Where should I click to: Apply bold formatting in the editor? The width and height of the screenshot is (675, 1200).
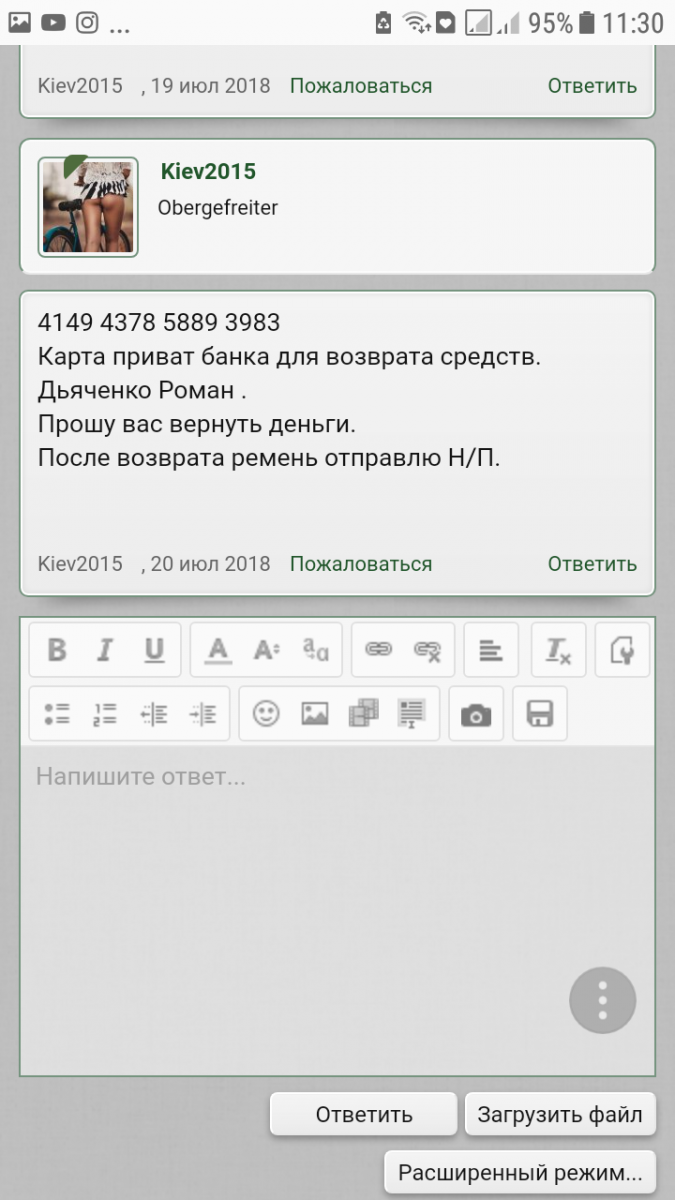pos(57,650)
